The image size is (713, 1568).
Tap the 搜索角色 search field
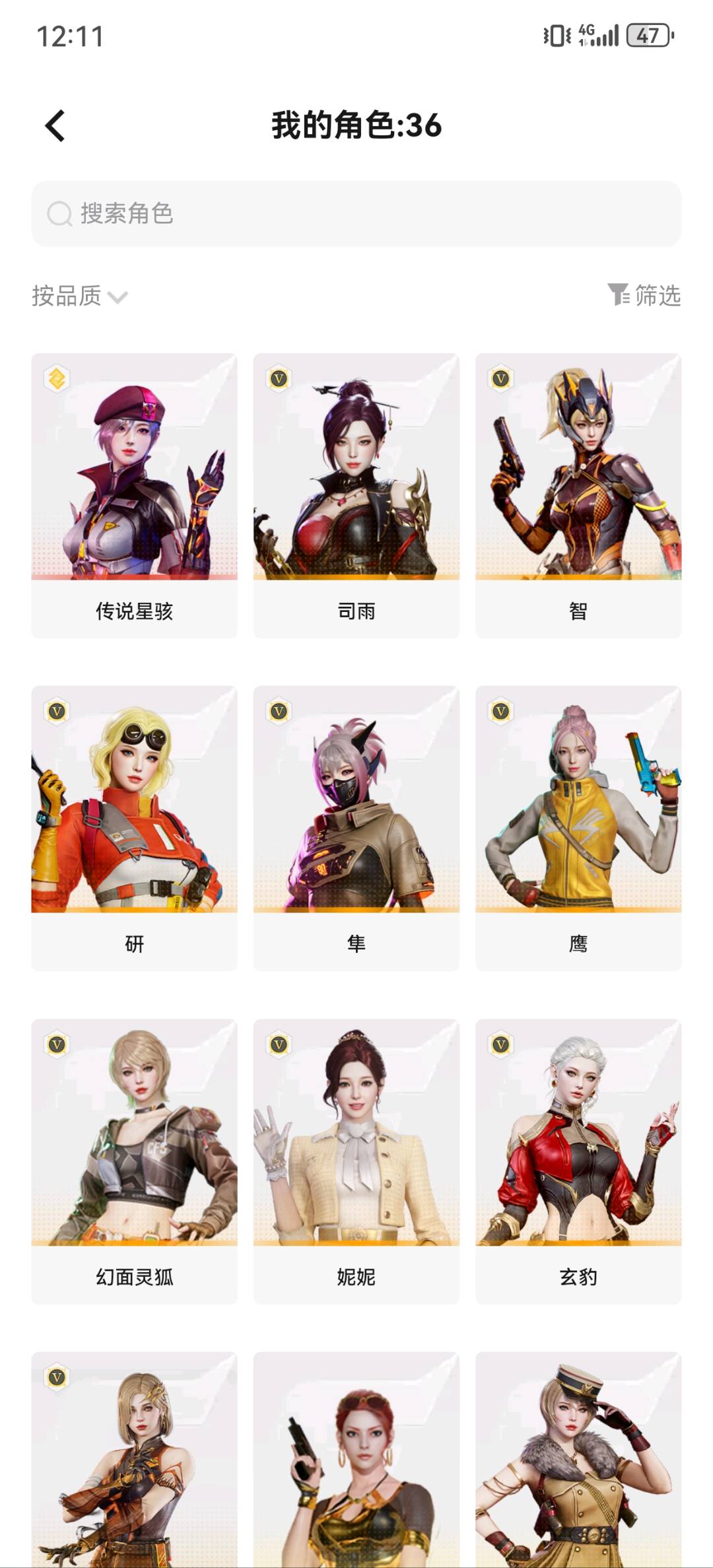pos(356,214)
